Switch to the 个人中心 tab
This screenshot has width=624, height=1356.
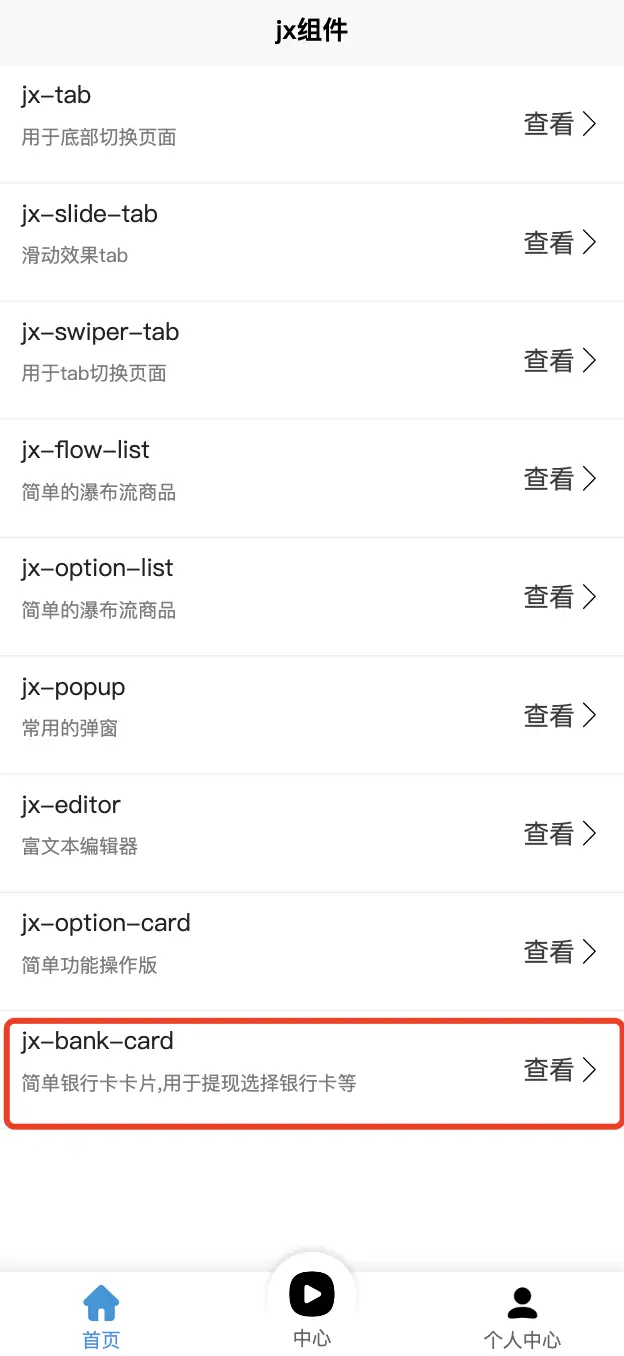tap(522, 1317)
